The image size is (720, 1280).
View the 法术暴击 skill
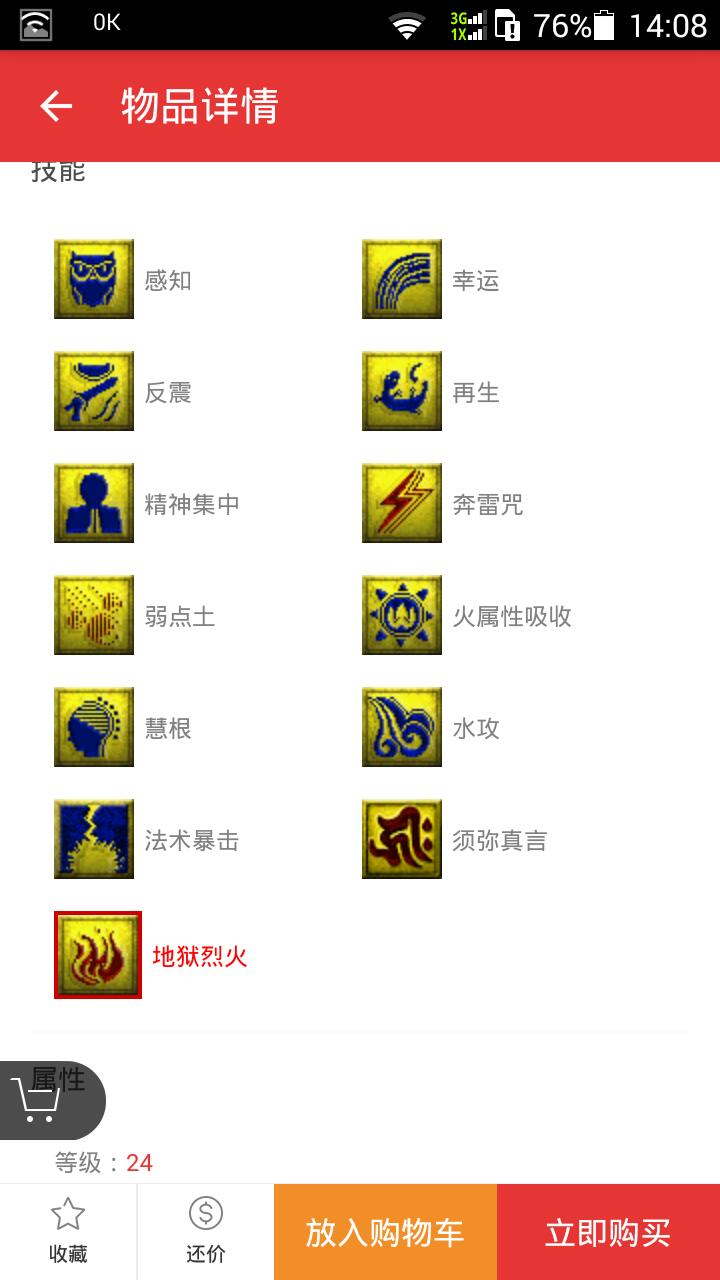(94, 839)
